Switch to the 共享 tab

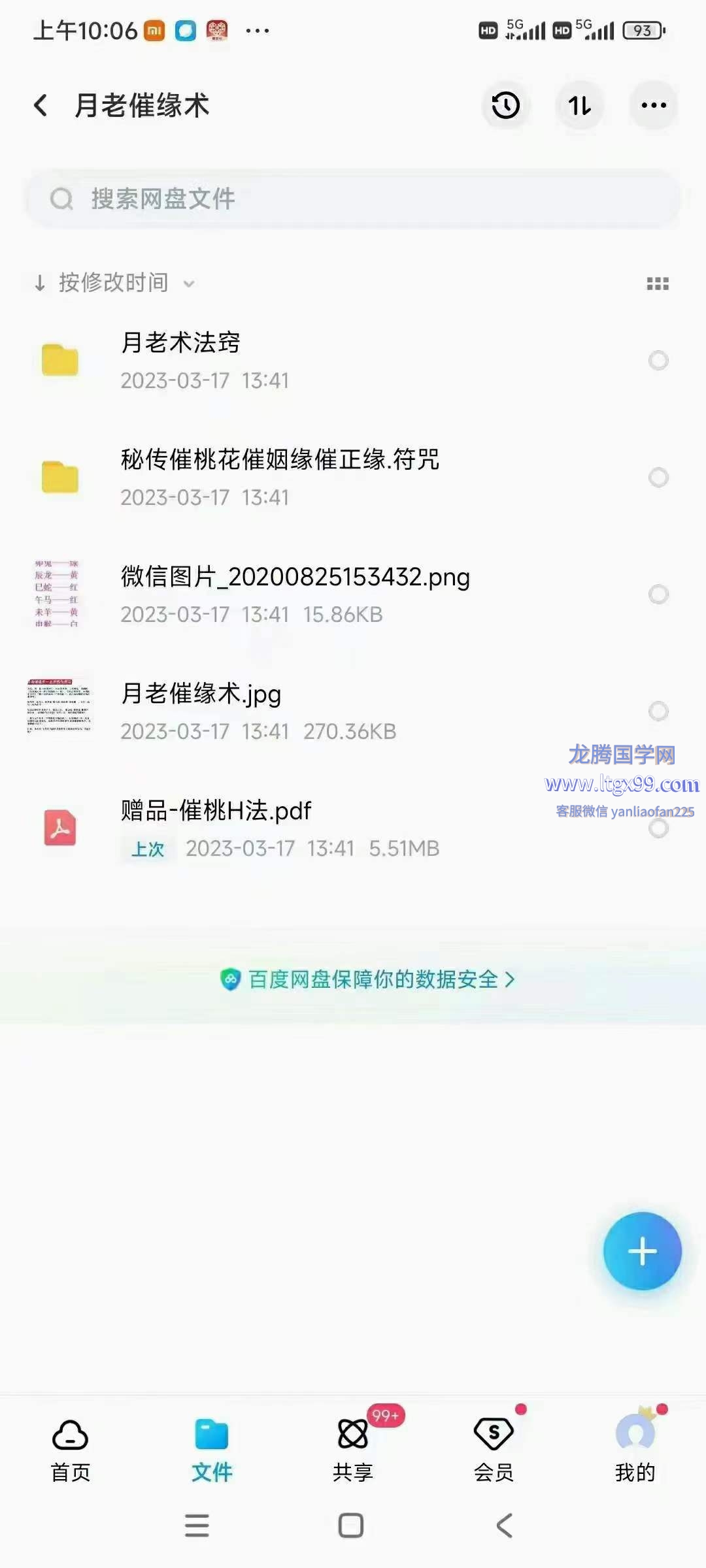coord(353,1448)
